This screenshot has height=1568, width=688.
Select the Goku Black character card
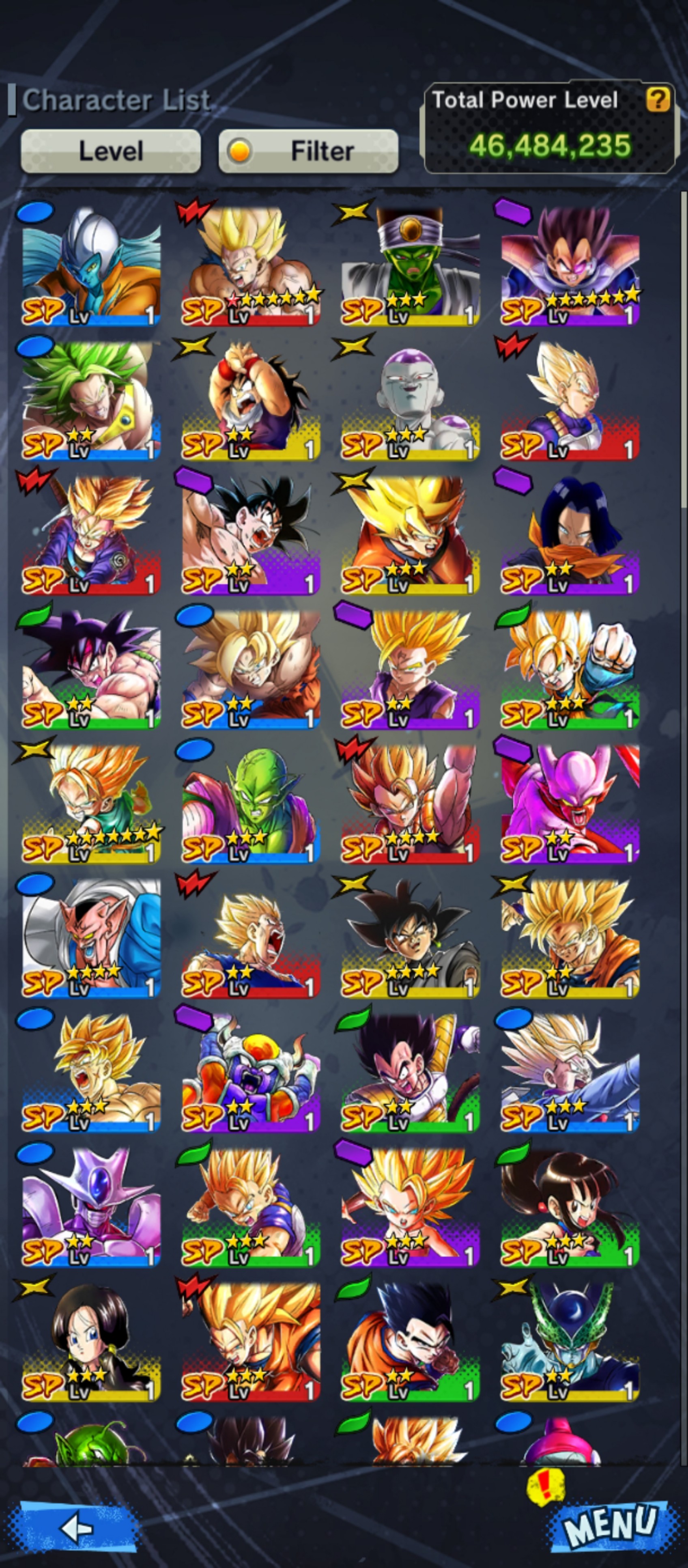tap(410, 937)
